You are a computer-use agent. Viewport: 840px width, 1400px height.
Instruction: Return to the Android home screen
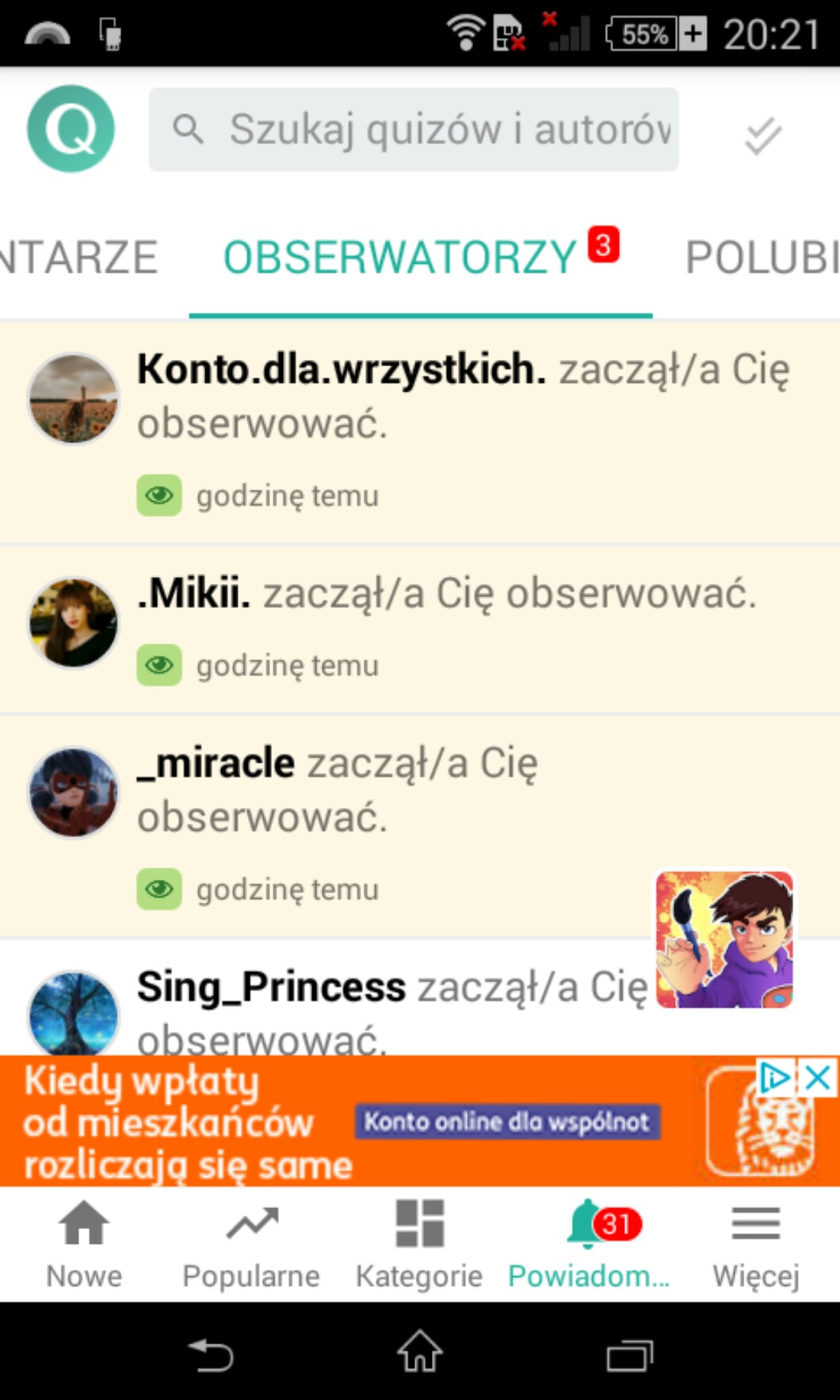point(420,1352)
